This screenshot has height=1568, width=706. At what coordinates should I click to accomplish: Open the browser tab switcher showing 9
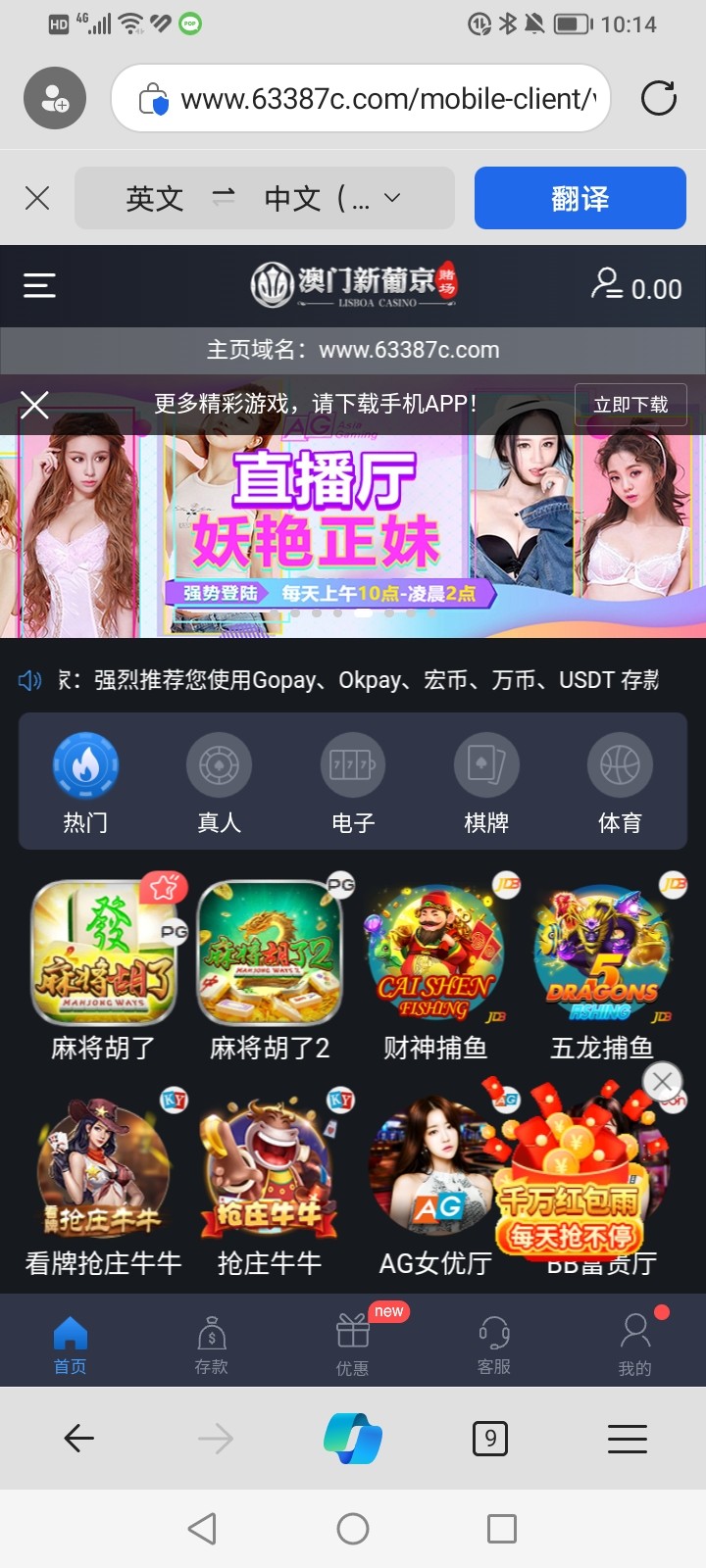pos(490,1439)
